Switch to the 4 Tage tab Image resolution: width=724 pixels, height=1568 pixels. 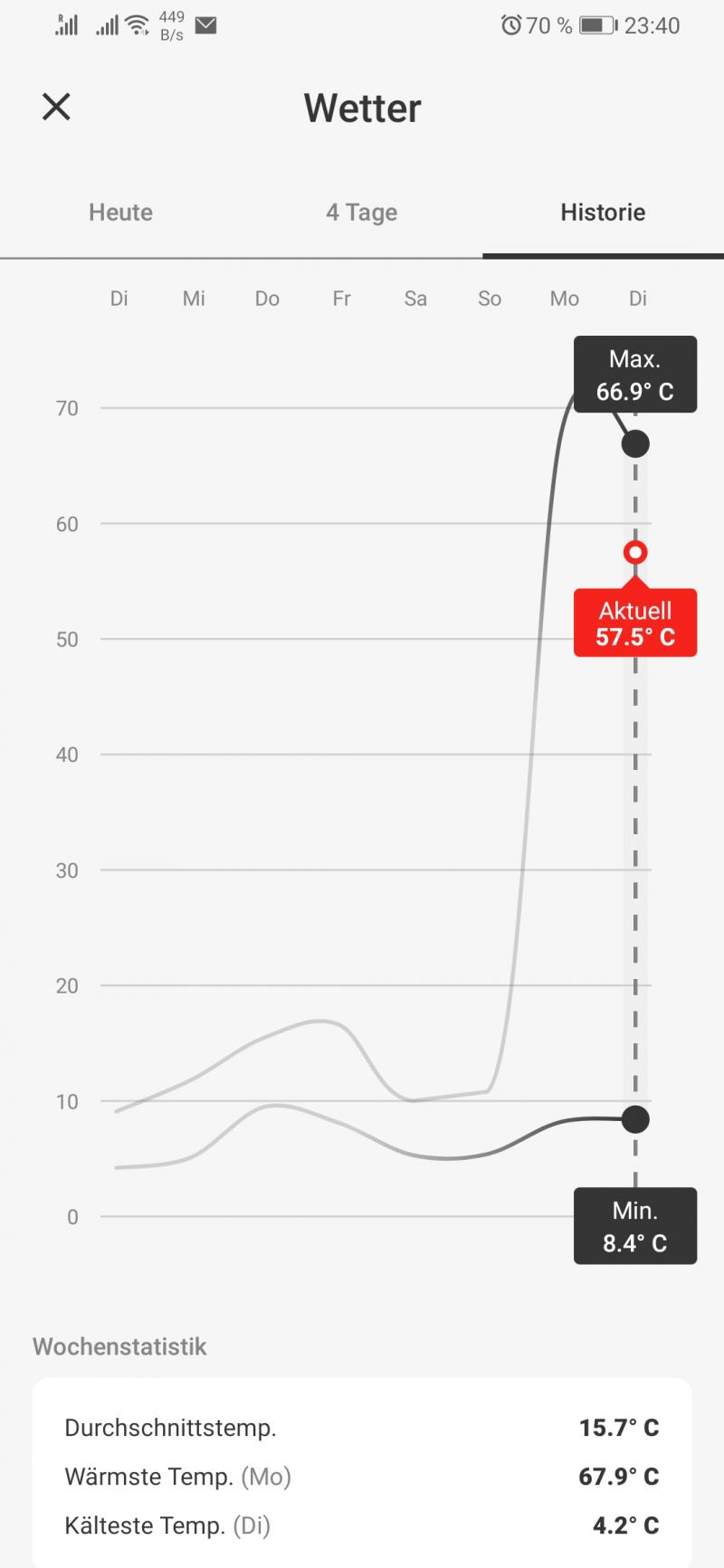362,213
